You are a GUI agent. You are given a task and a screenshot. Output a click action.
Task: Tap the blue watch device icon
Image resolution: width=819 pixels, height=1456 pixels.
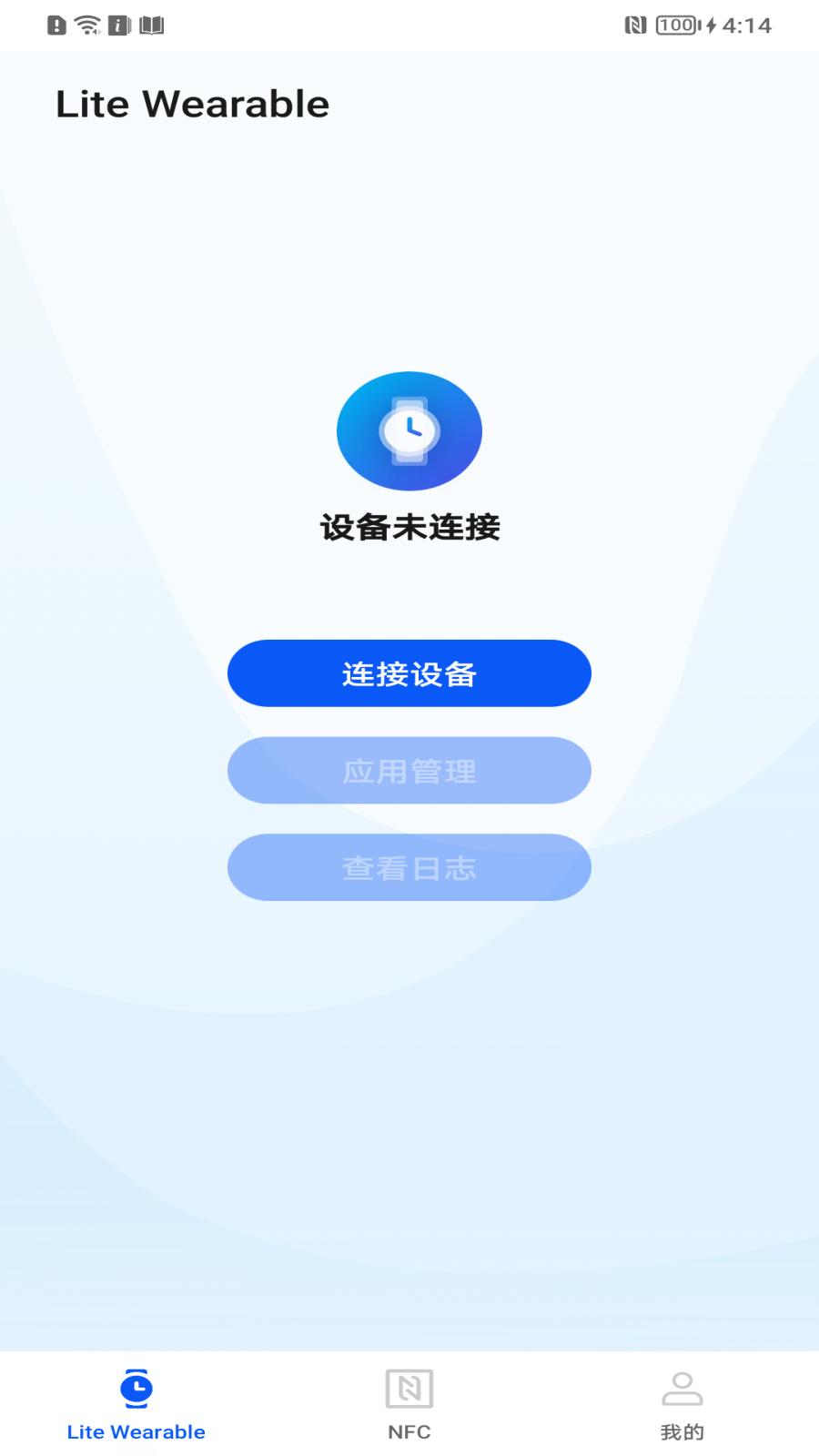tap(409, 430)
